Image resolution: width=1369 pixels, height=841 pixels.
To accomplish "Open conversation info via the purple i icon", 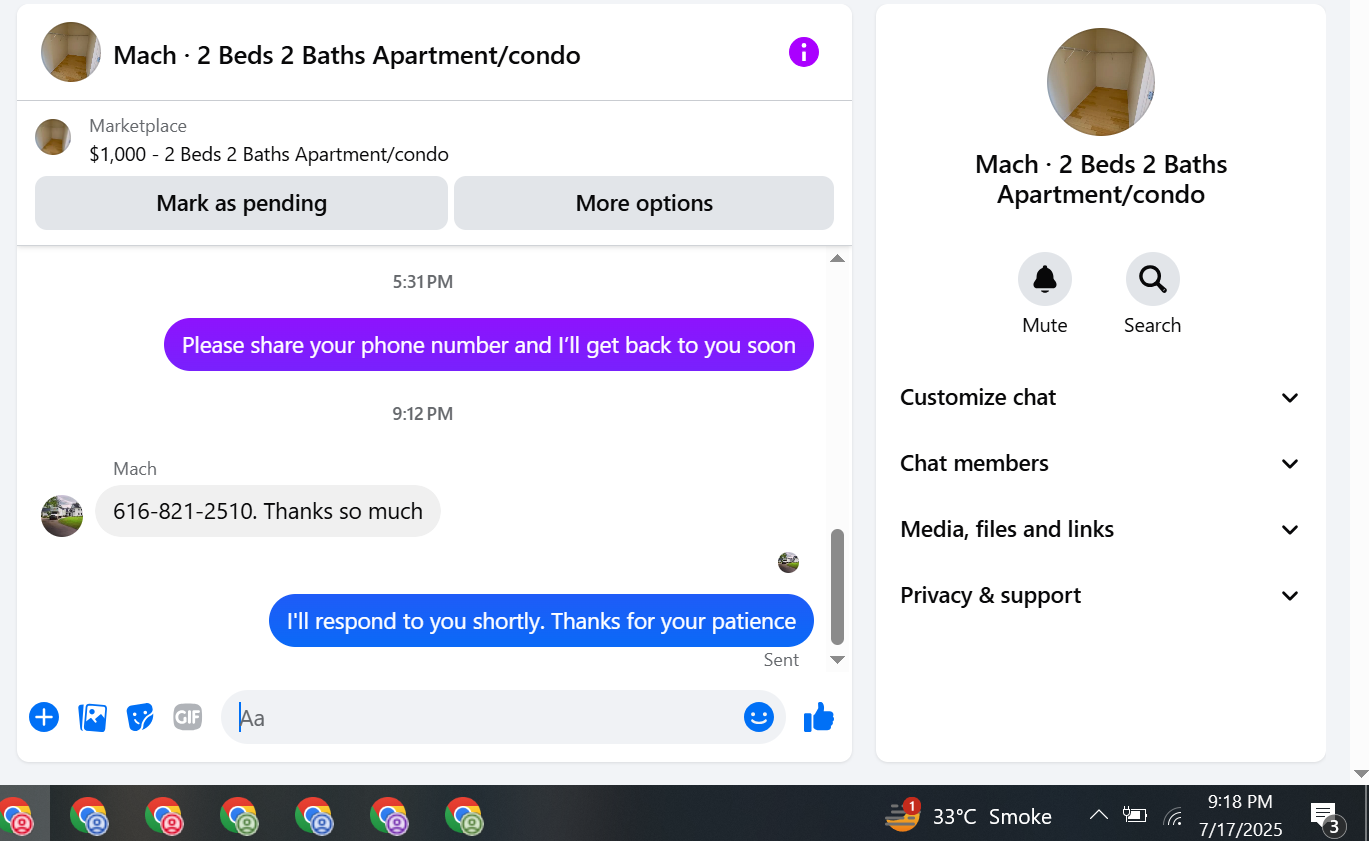I will 804,52.
